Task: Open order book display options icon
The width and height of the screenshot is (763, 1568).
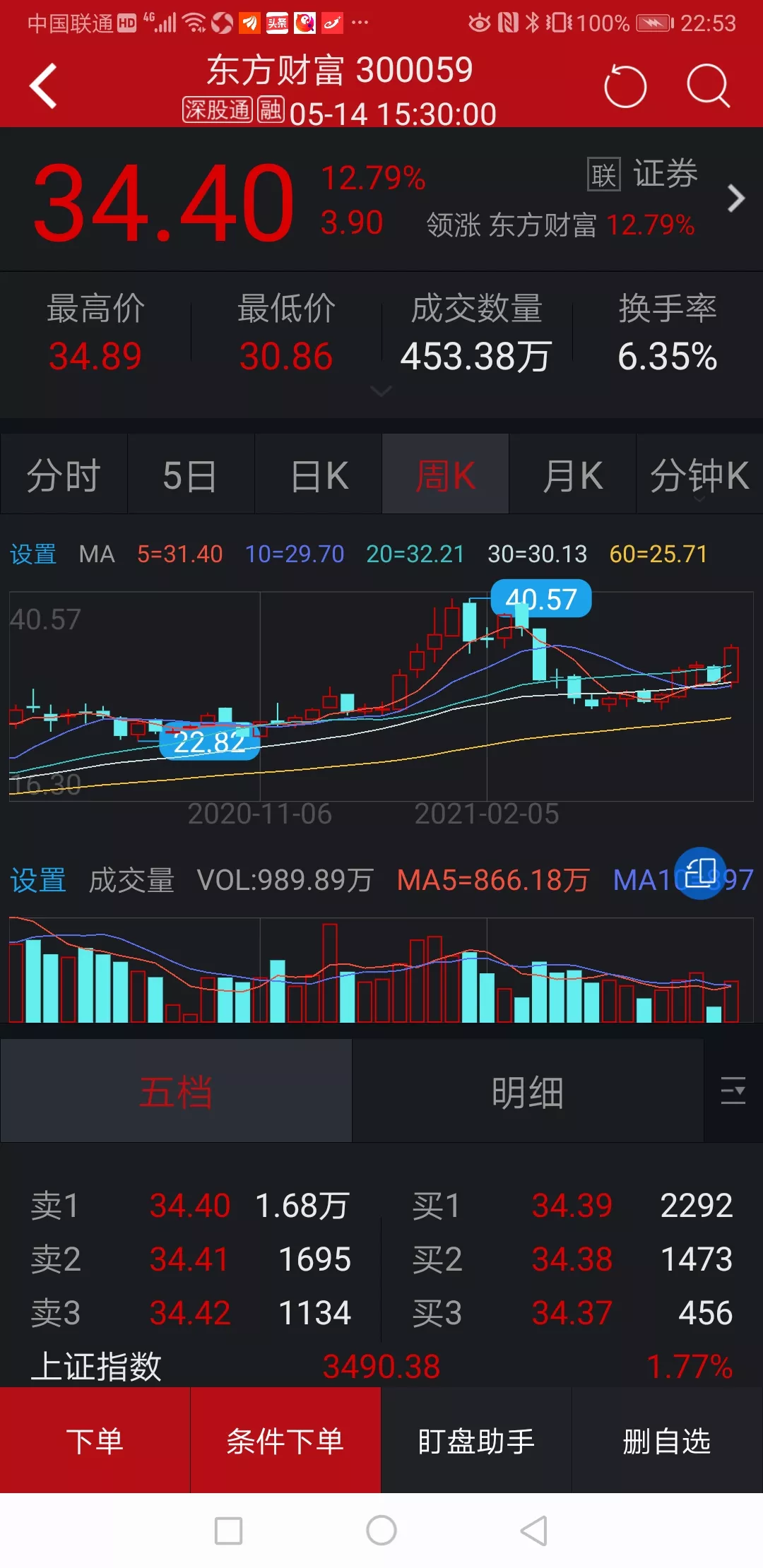Action: (733, 1091)
